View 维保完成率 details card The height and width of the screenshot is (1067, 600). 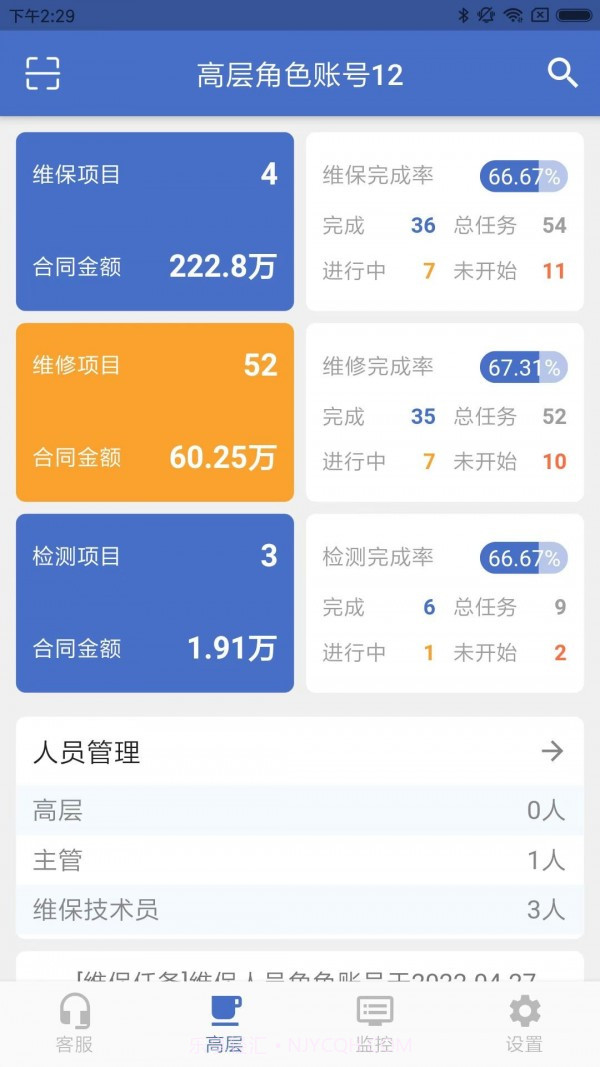(444, 221)
